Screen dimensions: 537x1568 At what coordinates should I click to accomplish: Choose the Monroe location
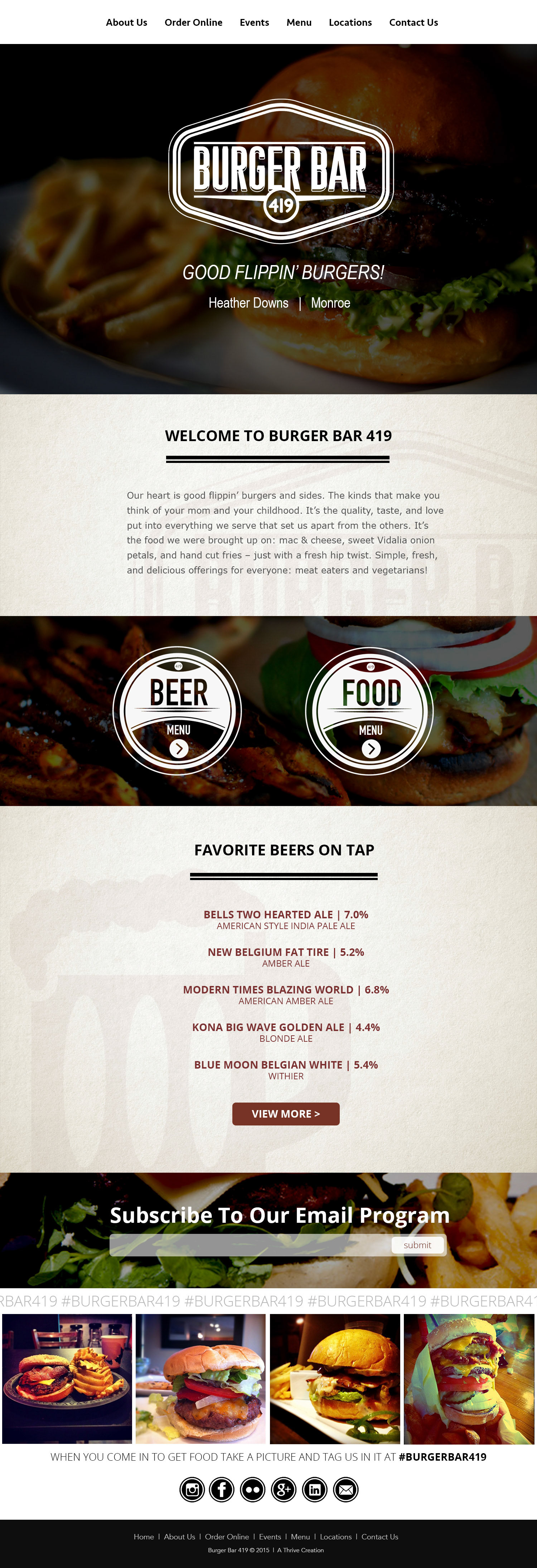coord(330,303)
